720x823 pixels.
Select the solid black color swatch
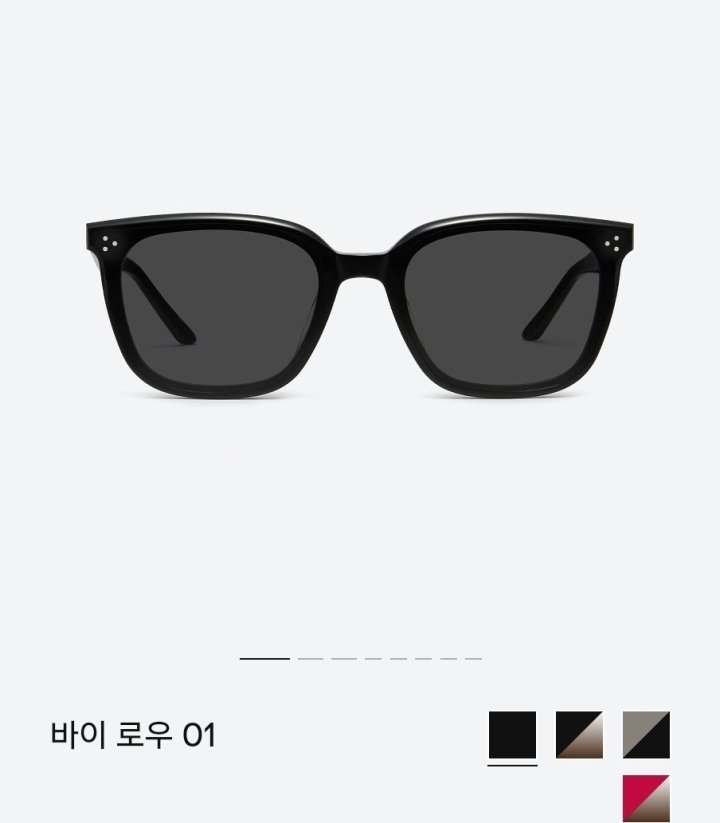[x=513, y=735]
